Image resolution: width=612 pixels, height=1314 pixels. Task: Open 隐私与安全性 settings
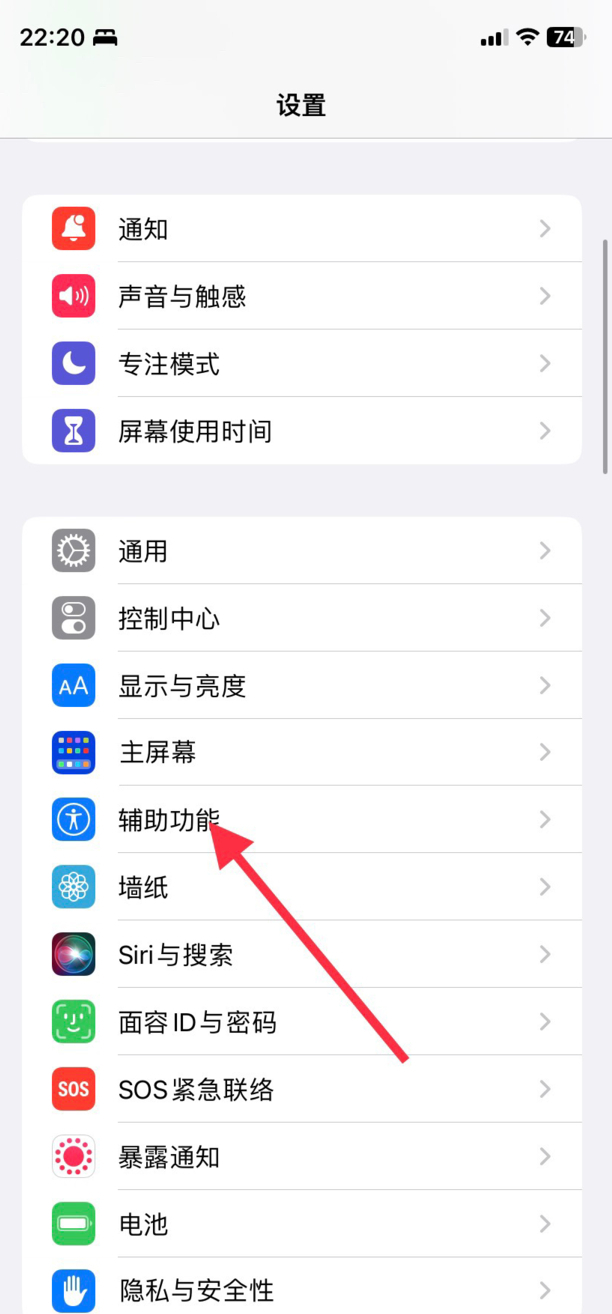point(300,1290)
